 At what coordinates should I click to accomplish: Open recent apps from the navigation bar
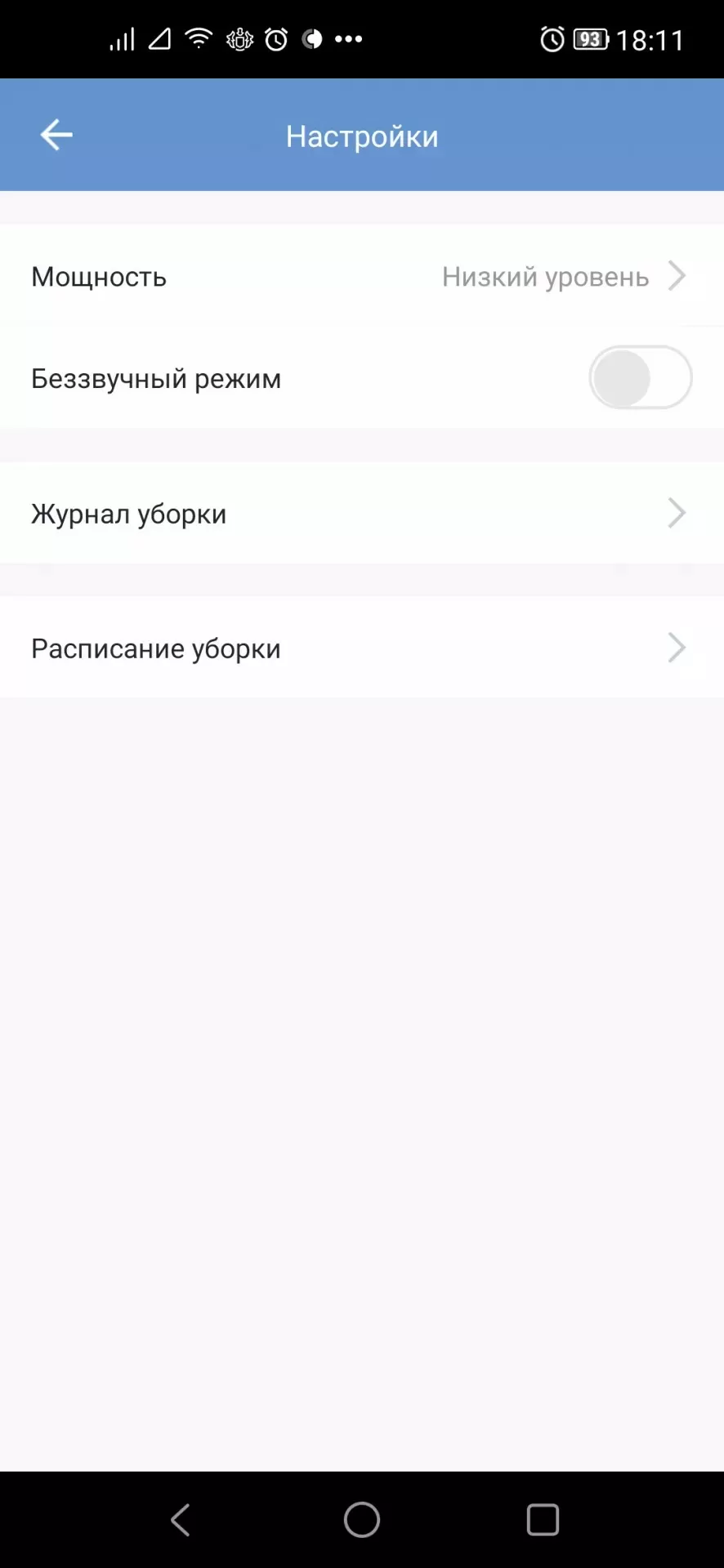coord(543,1520)
